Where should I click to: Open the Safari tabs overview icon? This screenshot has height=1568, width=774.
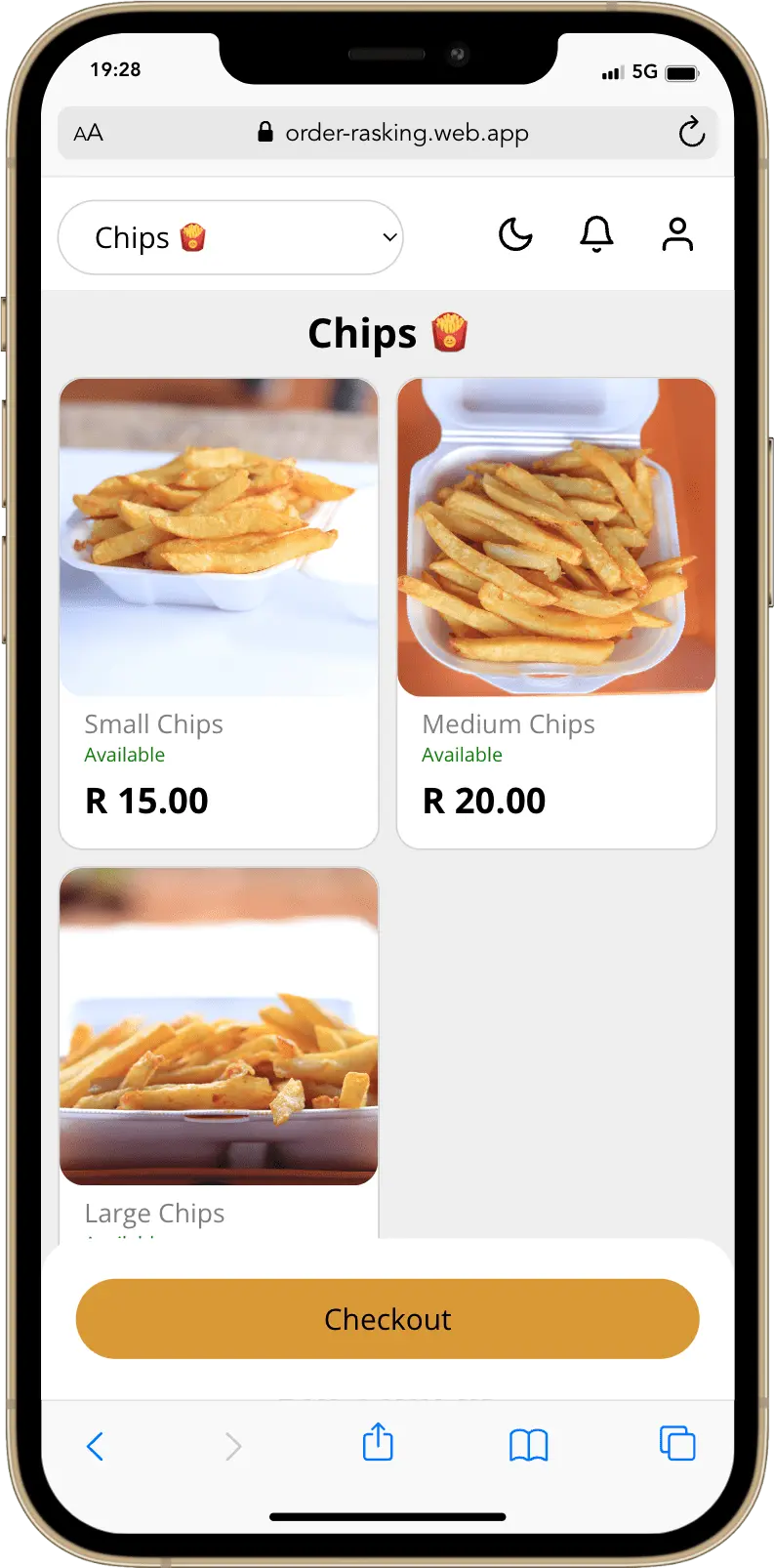[676, 1446]
